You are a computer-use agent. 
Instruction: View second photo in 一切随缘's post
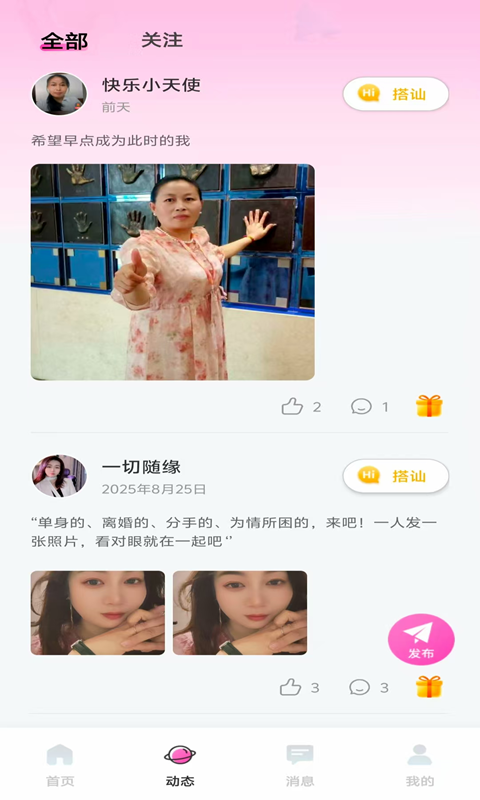(x=240, y=613)
